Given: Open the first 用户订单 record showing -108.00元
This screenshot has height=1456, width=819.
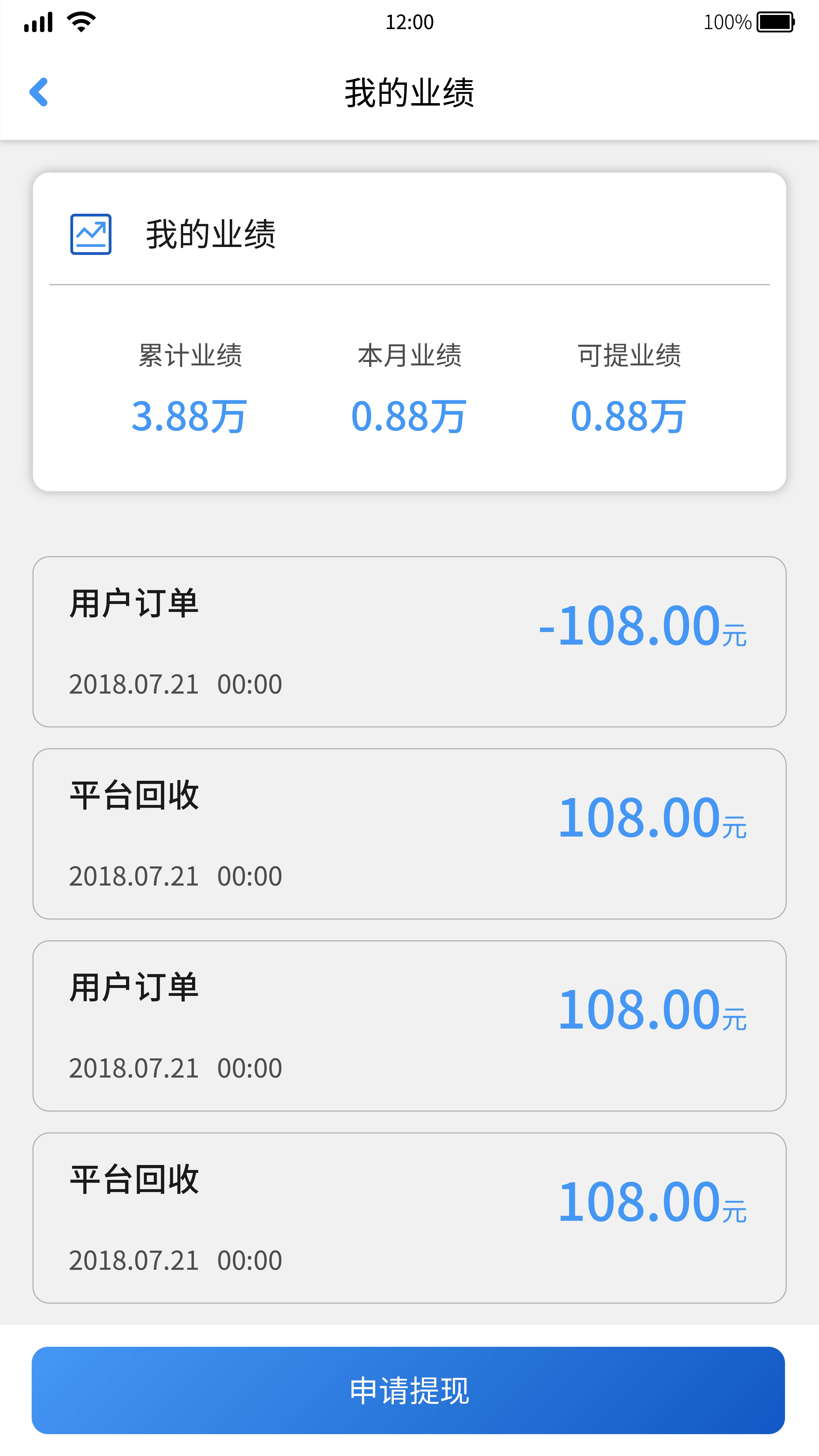Looking at the screenshot, I should pos(409,641).
